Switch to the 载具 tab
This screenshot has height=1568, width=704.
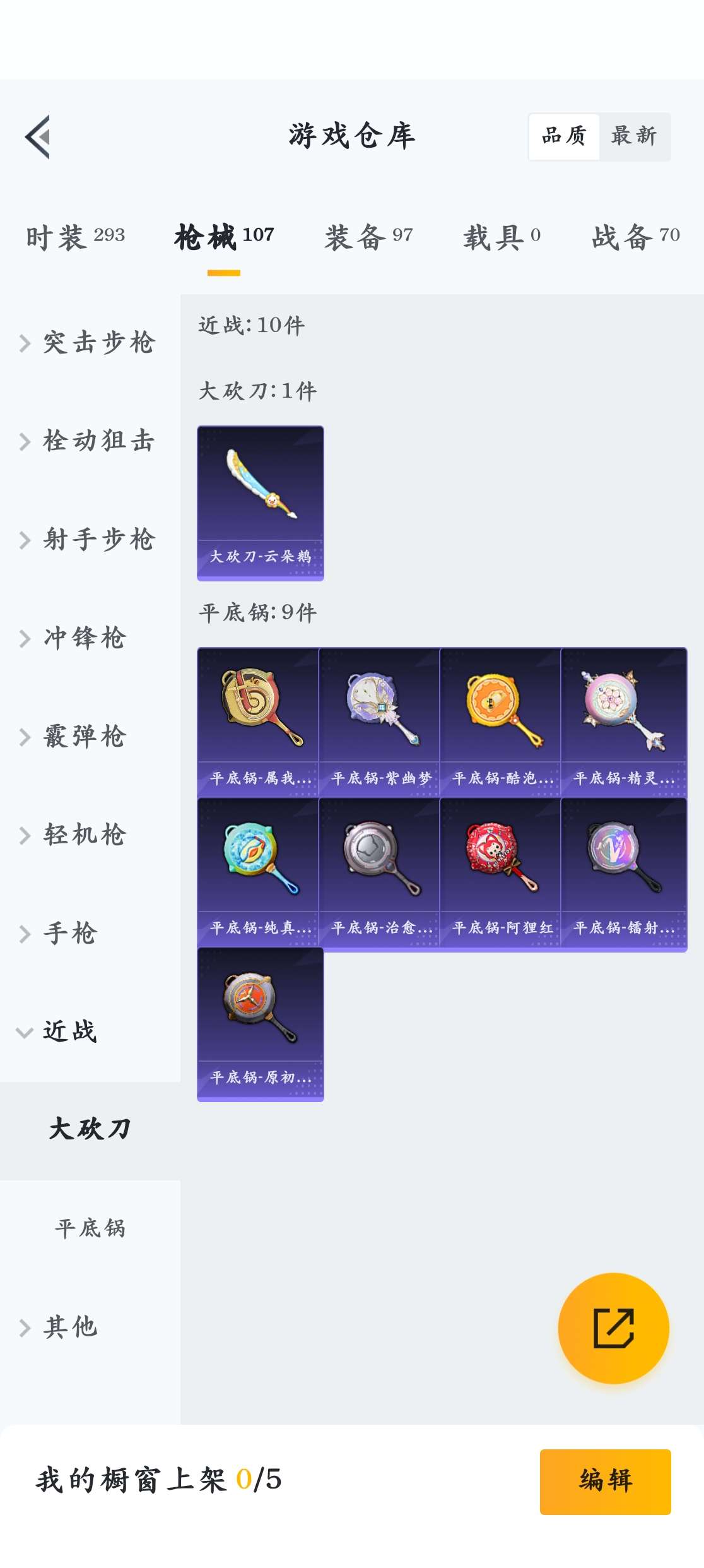(502, 237)
